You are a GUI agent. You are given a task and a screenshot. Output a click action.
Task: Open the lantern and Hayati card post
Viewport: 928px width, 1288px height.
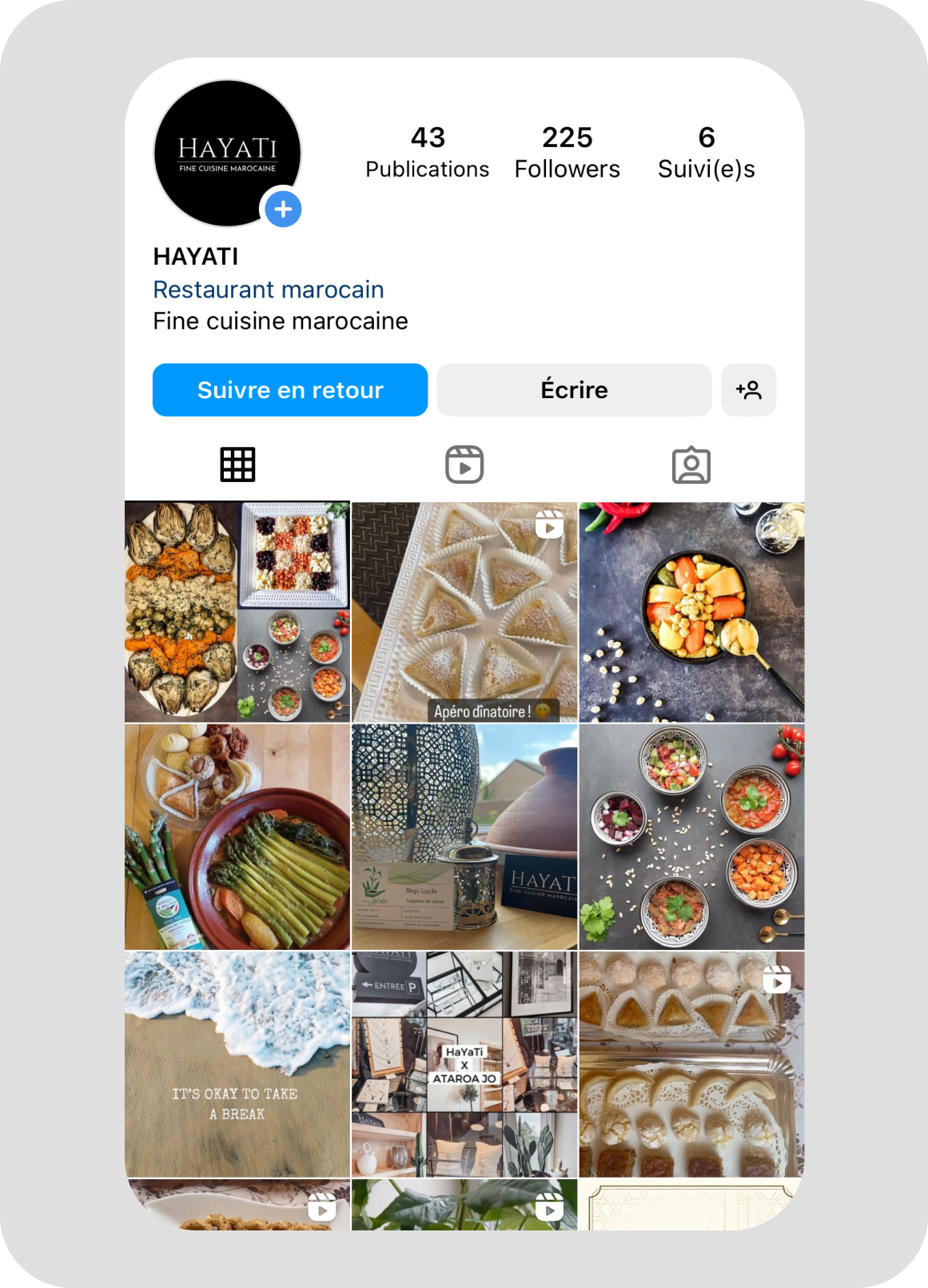[x=464, y=837]
